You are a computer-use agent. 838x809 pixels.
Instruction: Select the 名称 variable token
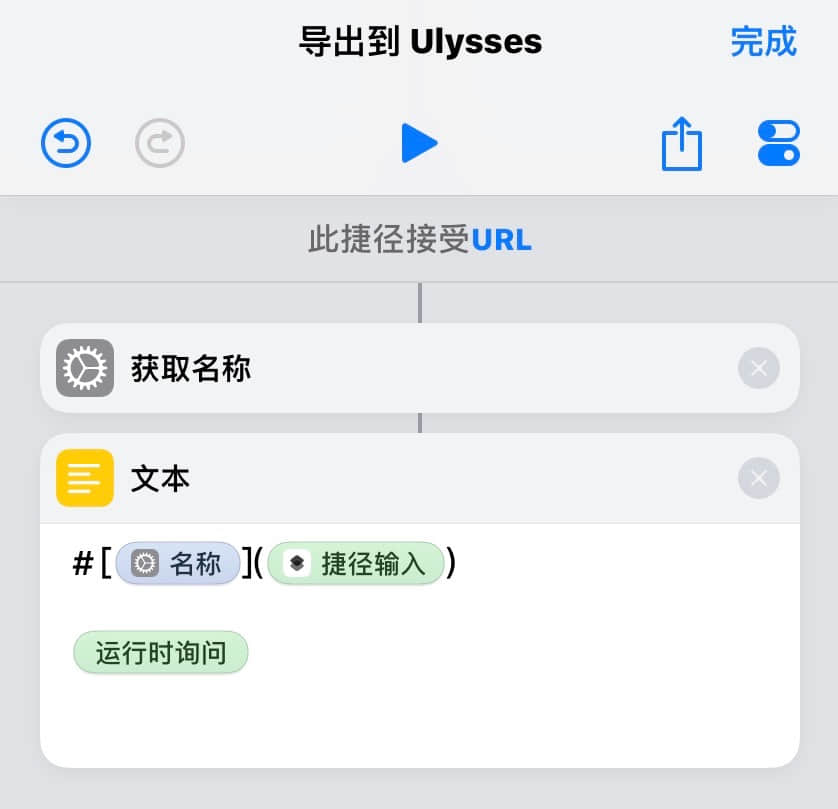point(178,564)
